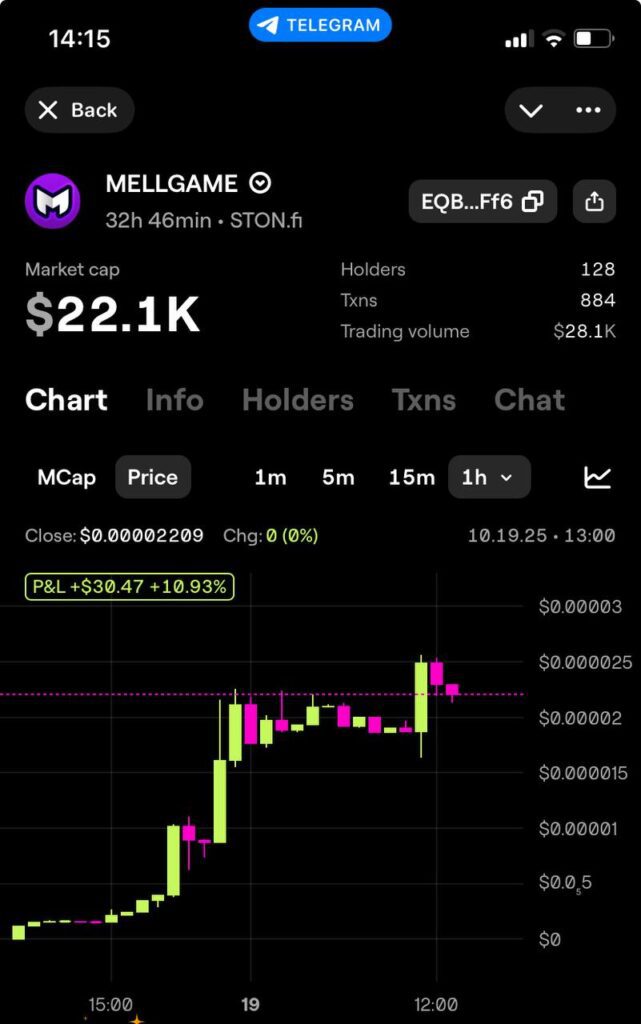Switch chart to MCap view
The width and height of the screenshot is (641, 1024).
(66, 477)
